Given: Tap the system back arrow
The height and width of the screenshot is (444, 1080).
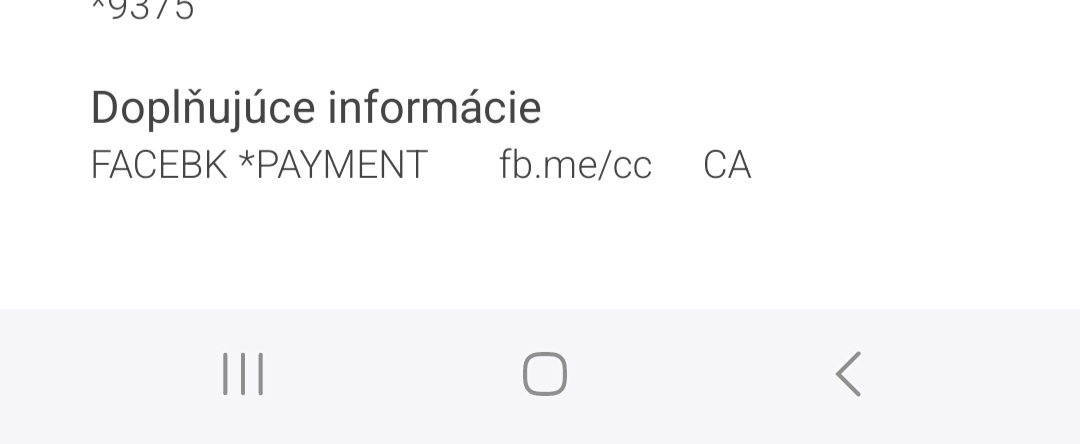Looking at the screenshot, I should [848, 375].
